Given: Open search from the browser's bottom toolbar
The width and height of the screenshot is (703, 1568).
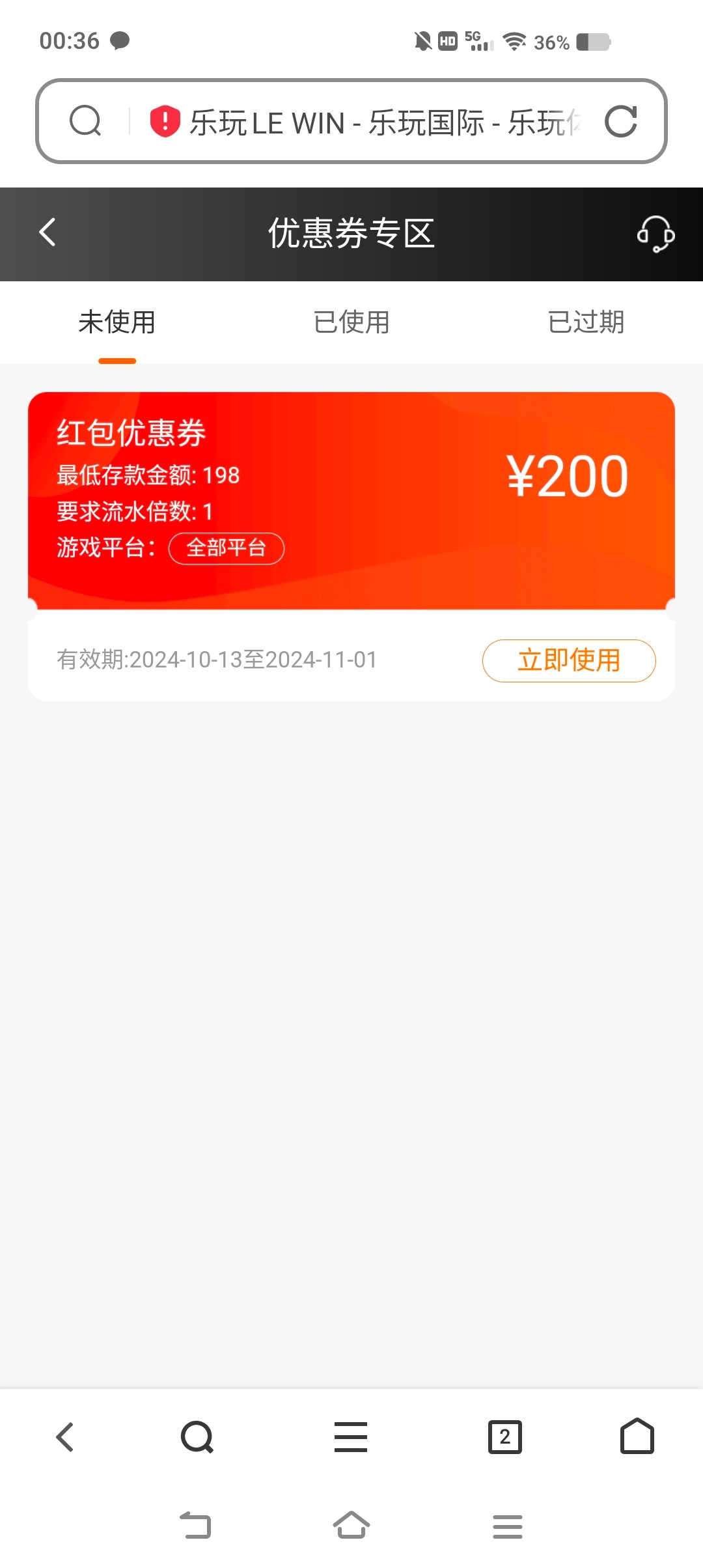Looking at the screenshot, I should pos(197,1436).
